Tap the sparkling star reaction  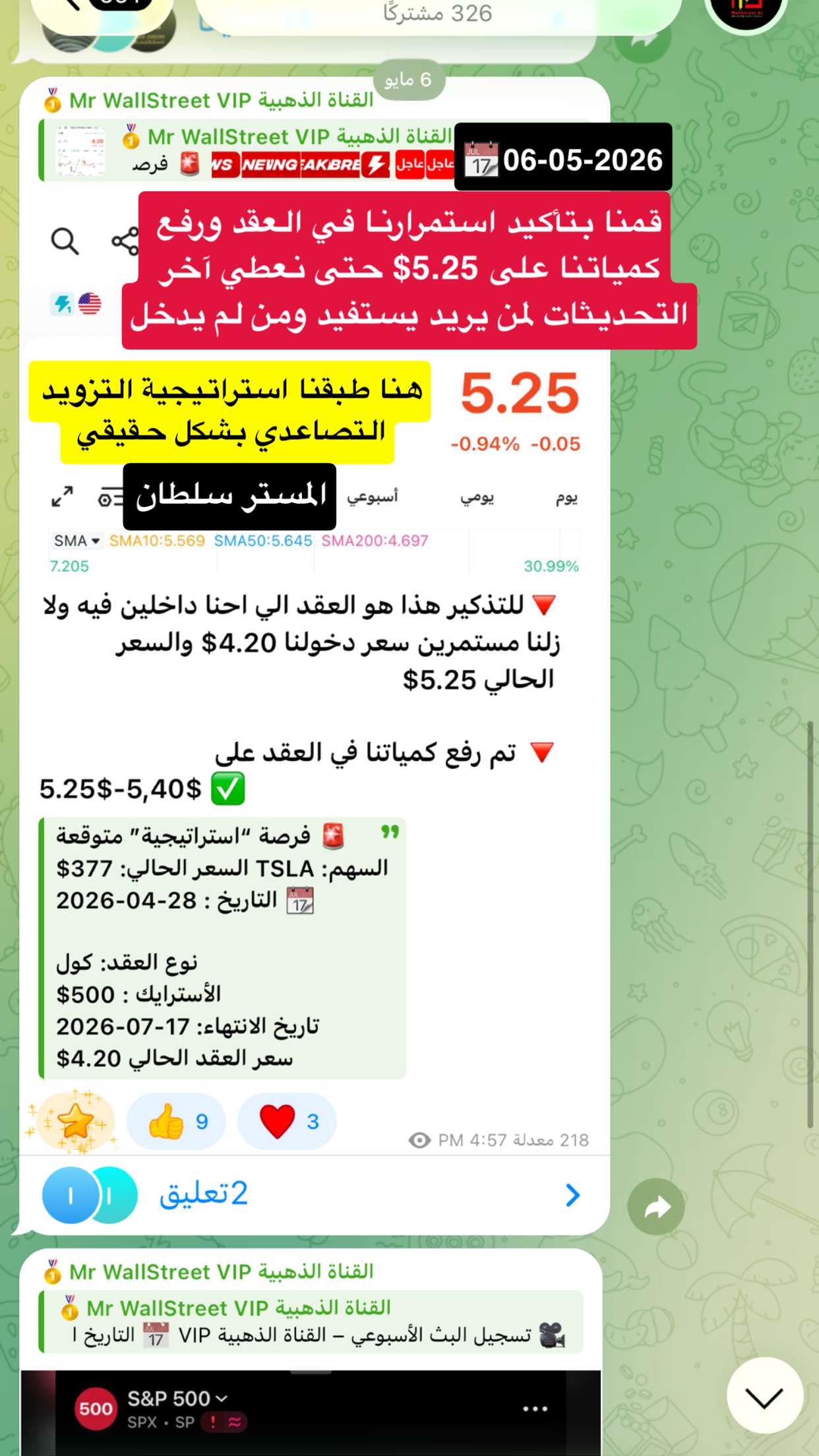point(75,1122)
